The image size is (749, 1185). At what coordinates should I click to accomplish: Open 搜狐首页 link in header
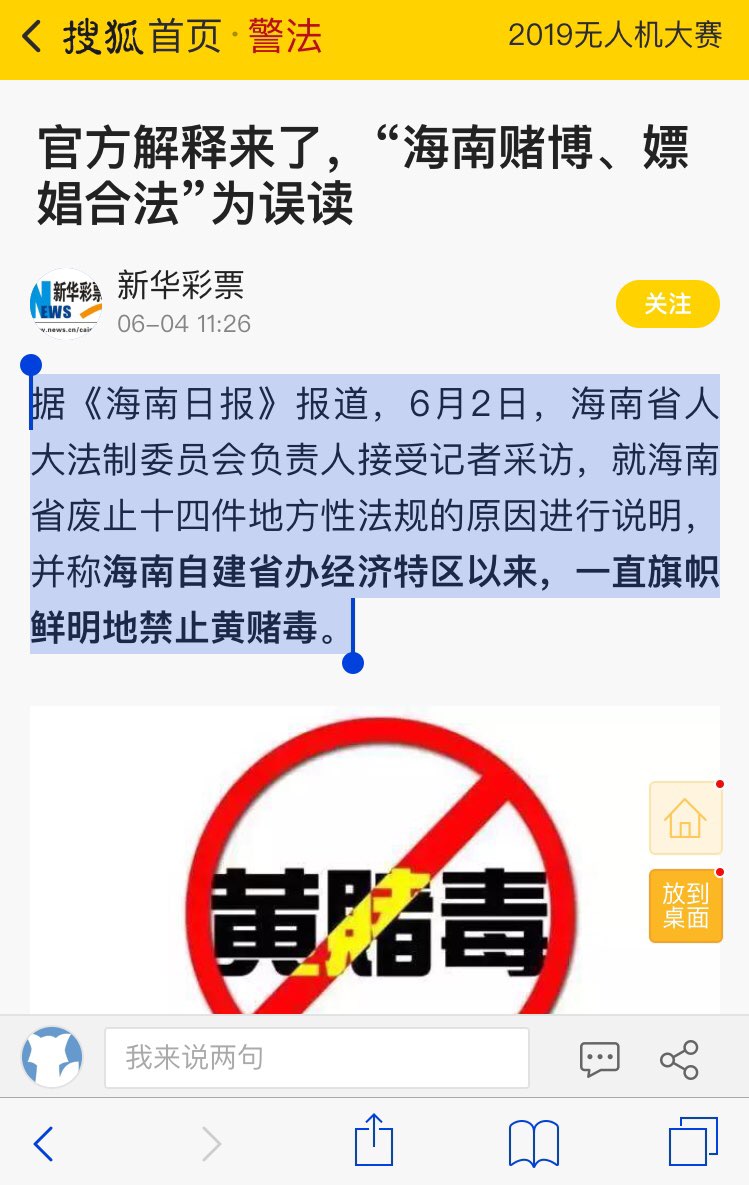(141, 38)
